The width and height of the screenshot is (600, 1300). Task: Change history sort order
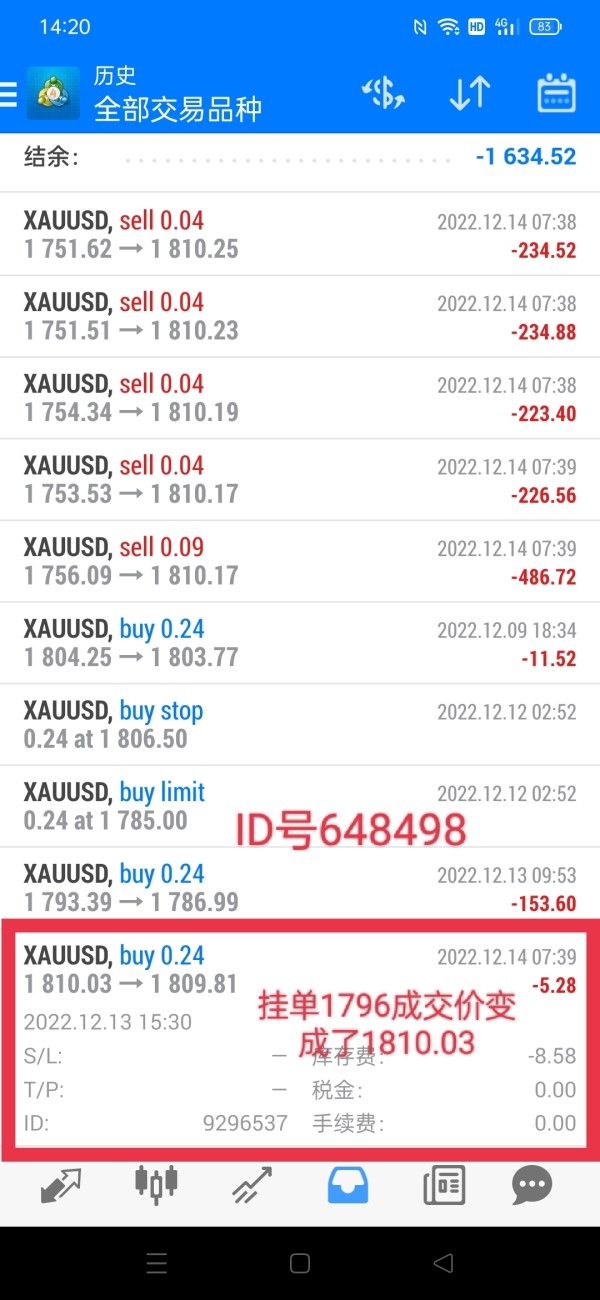click(x=469, y=93)
